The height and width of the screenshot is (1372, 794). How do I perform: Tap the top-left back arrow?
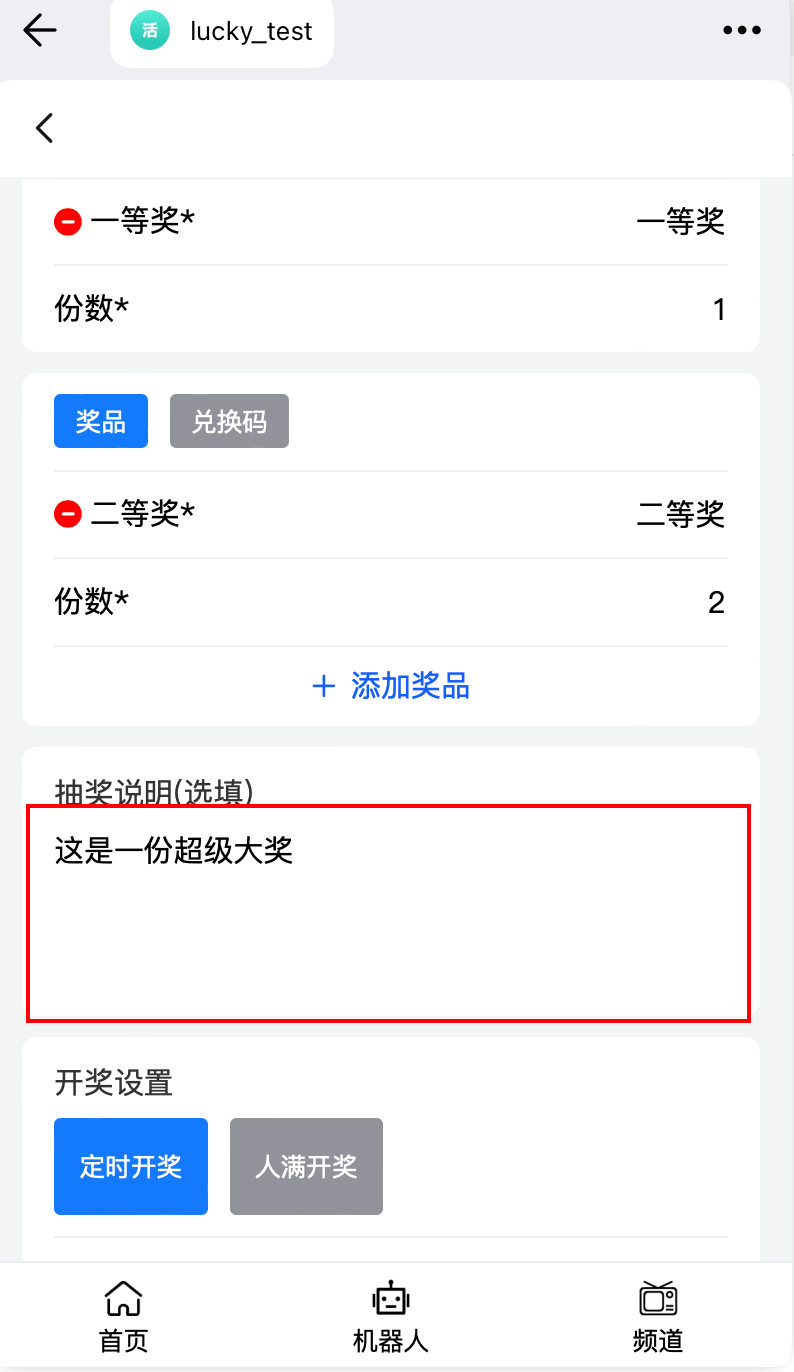(x=40, y=31)
